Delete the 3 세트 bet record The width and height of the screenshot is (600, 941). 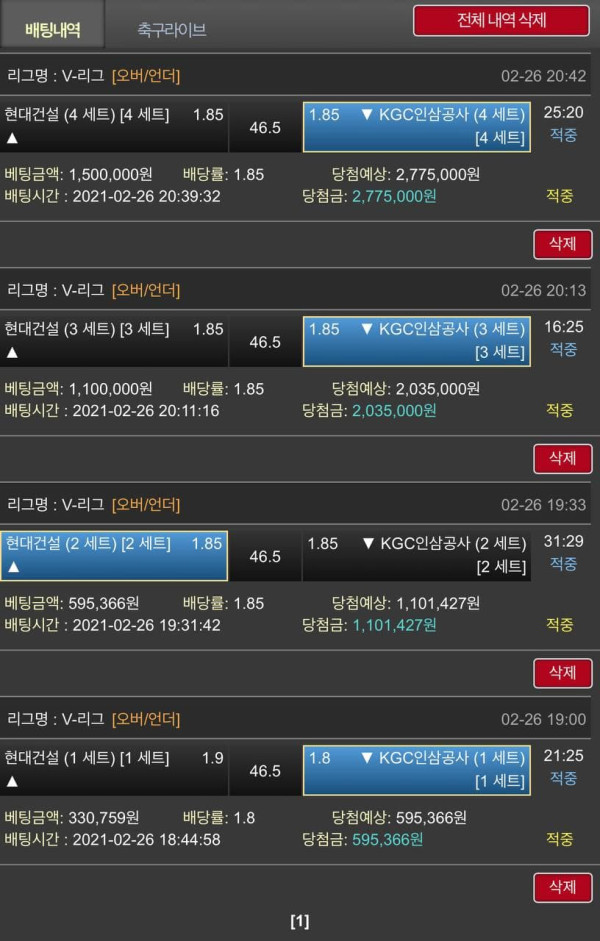562,458
